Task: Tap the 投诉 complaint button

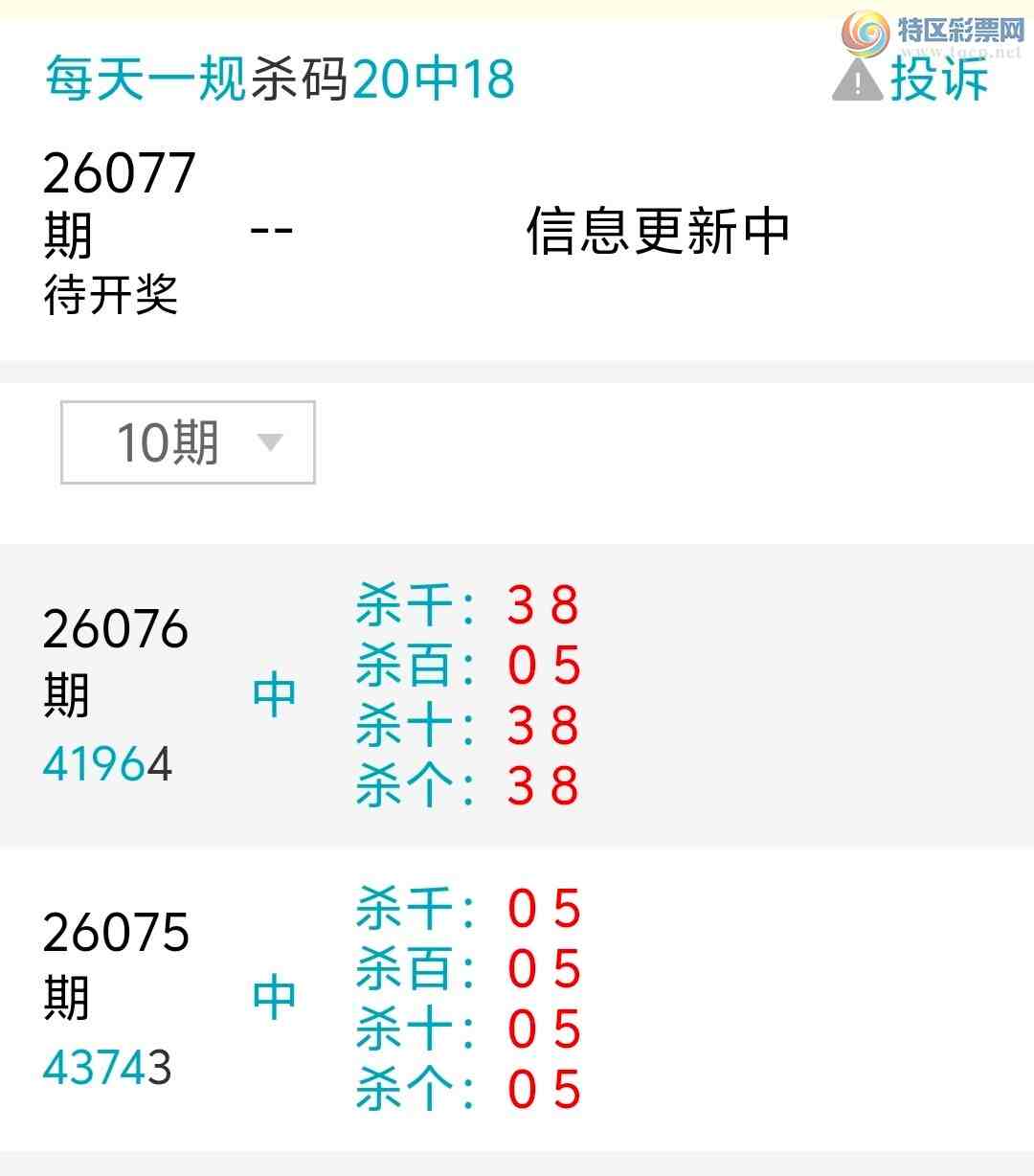Action: (x=912, y=79)
